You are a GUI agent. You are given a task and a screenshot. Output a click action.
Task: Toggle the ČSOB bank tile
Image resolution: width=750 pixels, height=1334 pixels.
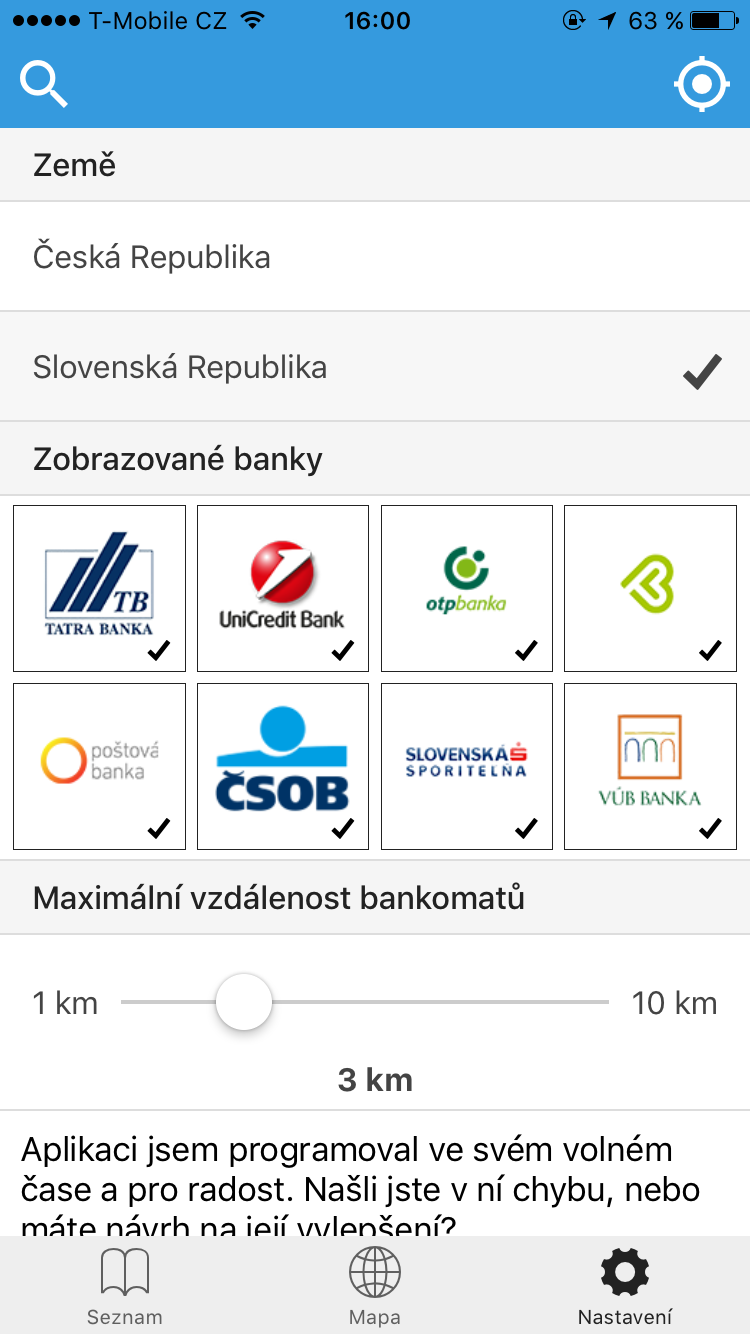pyautogui.click(x=283, y=766)
